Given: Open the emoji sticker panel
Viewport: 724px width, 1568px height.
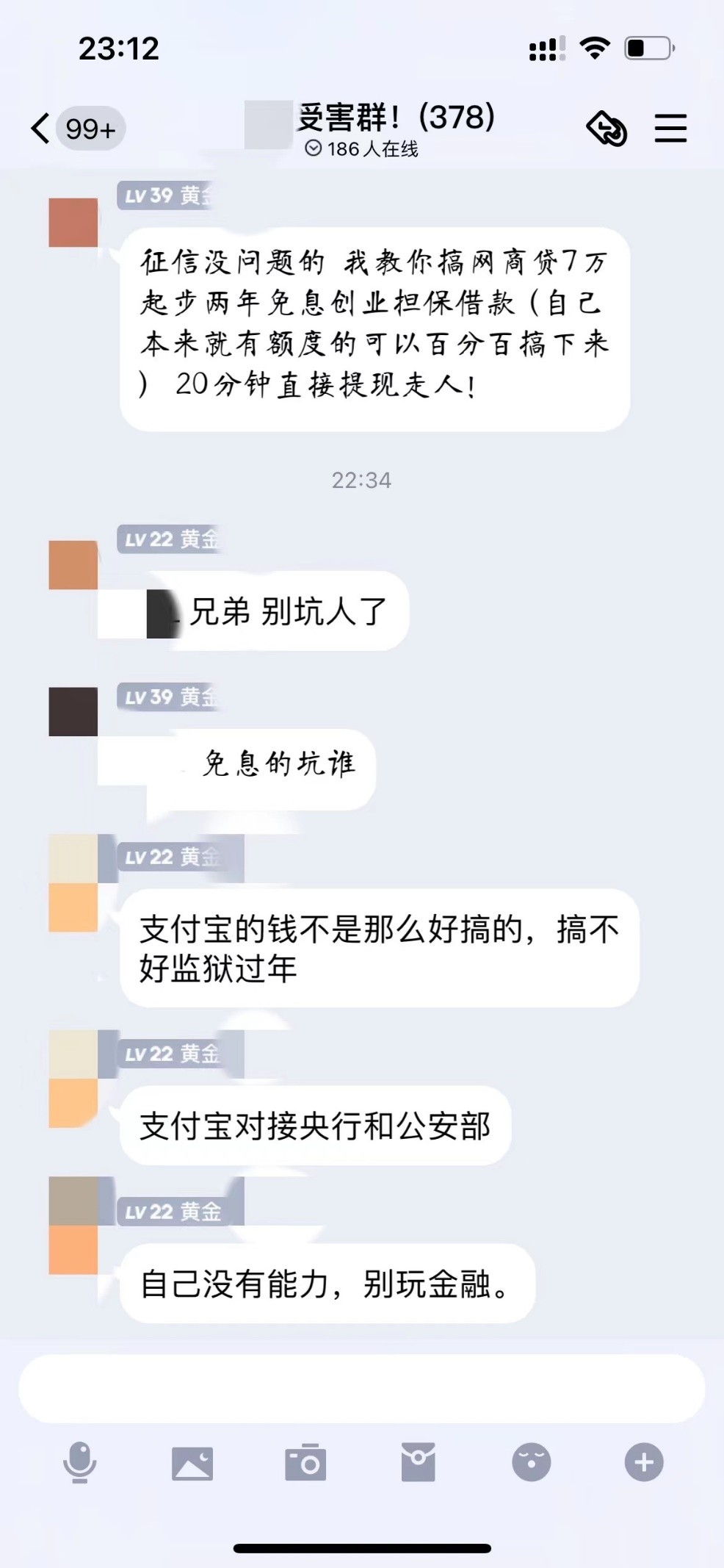Looking at the screenshot, I should tap(532, 1463).
